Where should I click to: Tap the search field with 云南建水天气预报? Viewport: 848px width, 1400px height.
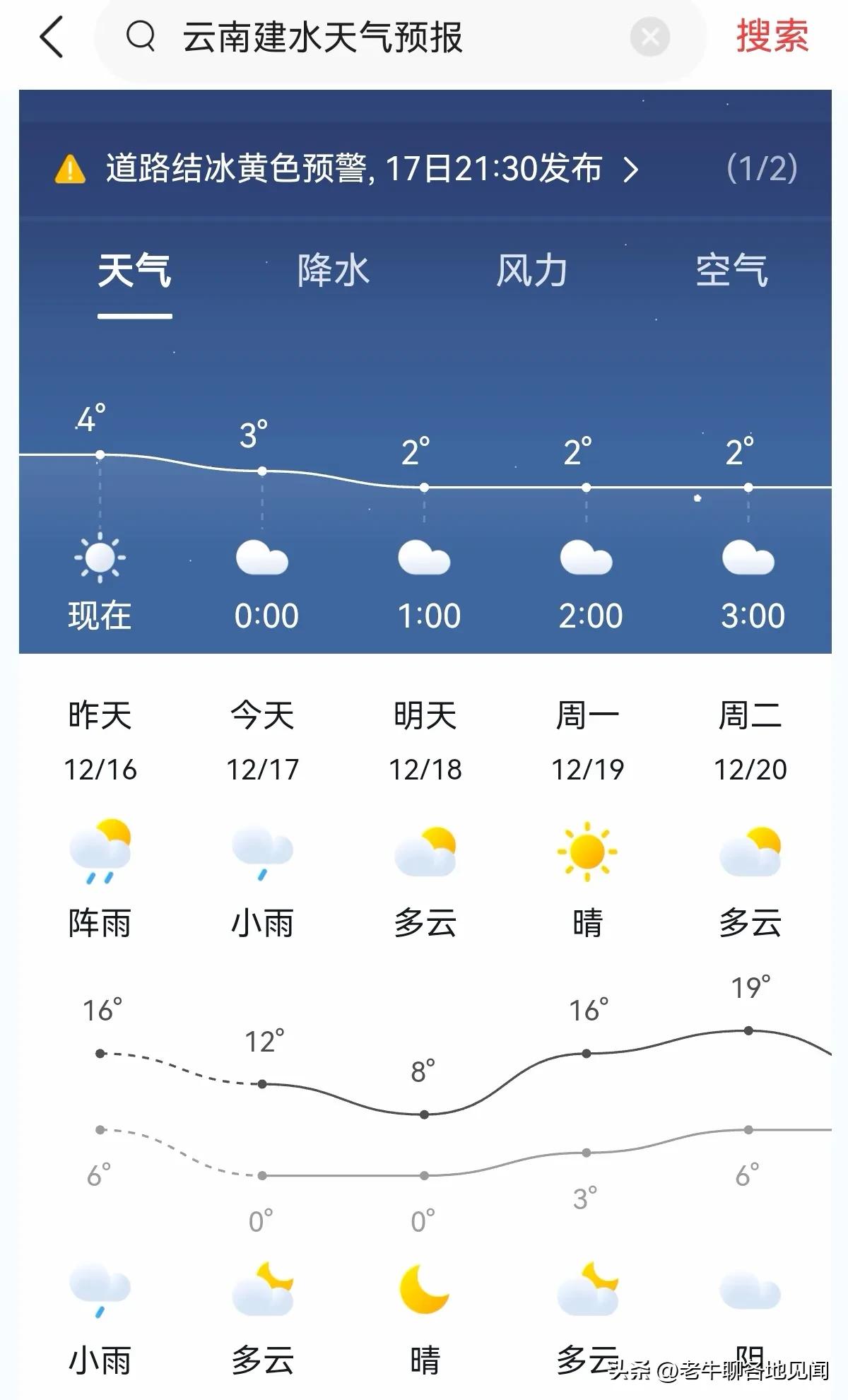click(367, 37)
